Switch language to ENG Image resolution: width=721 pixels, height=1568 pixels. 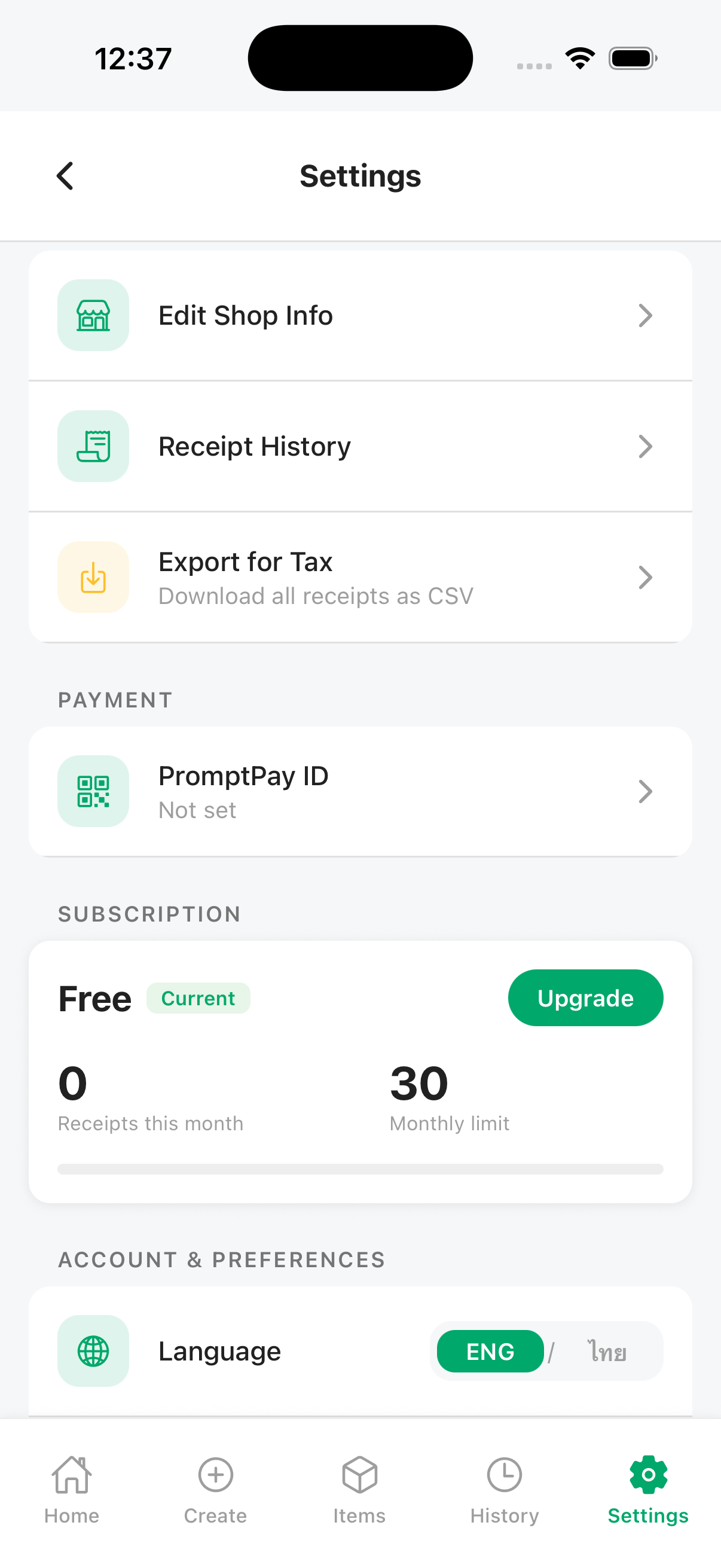pyautogui.click(x=490, y=1352)
